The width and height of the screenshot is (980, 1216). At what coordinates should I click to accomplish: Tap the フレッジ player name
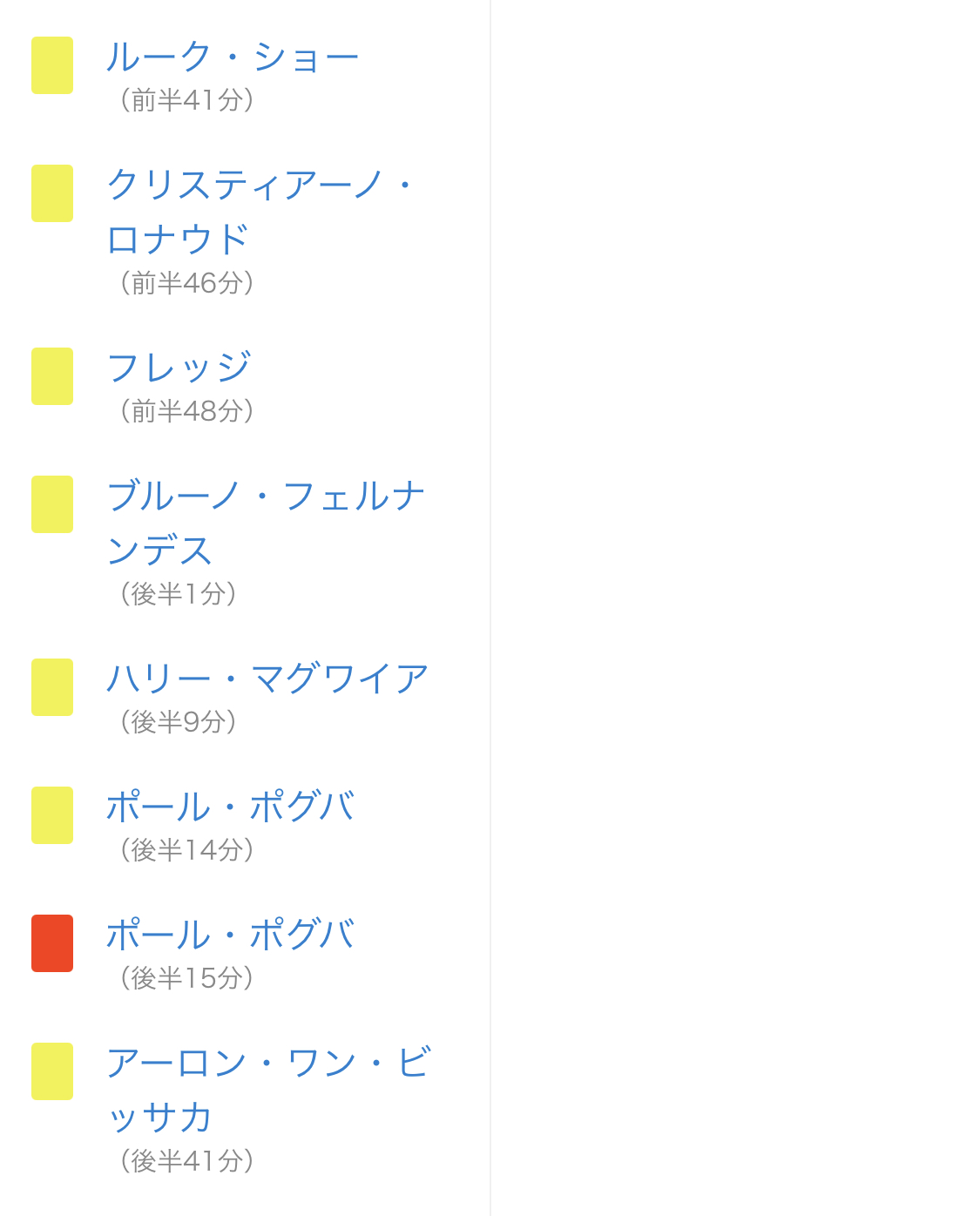(179, 367)
